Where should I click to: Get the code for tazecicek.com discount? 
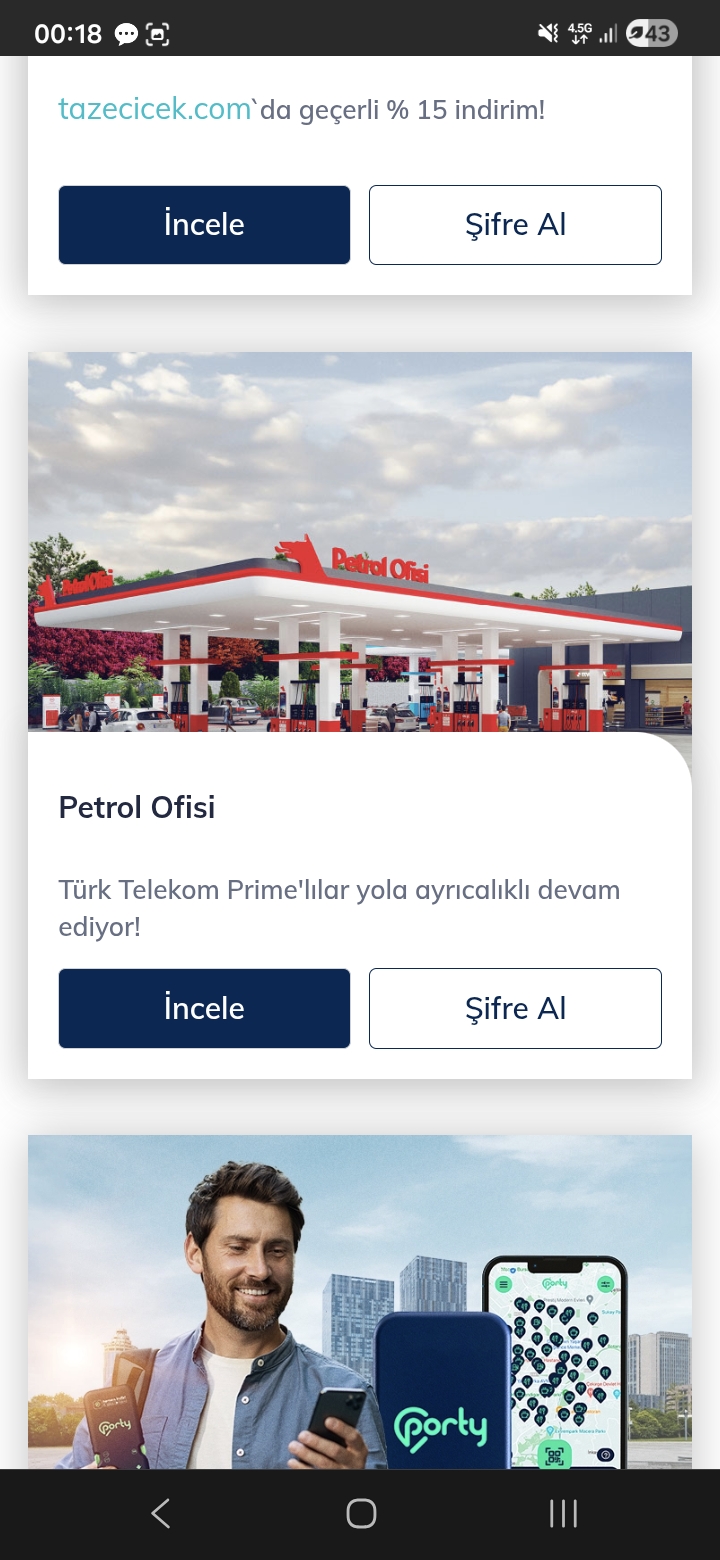515,225
